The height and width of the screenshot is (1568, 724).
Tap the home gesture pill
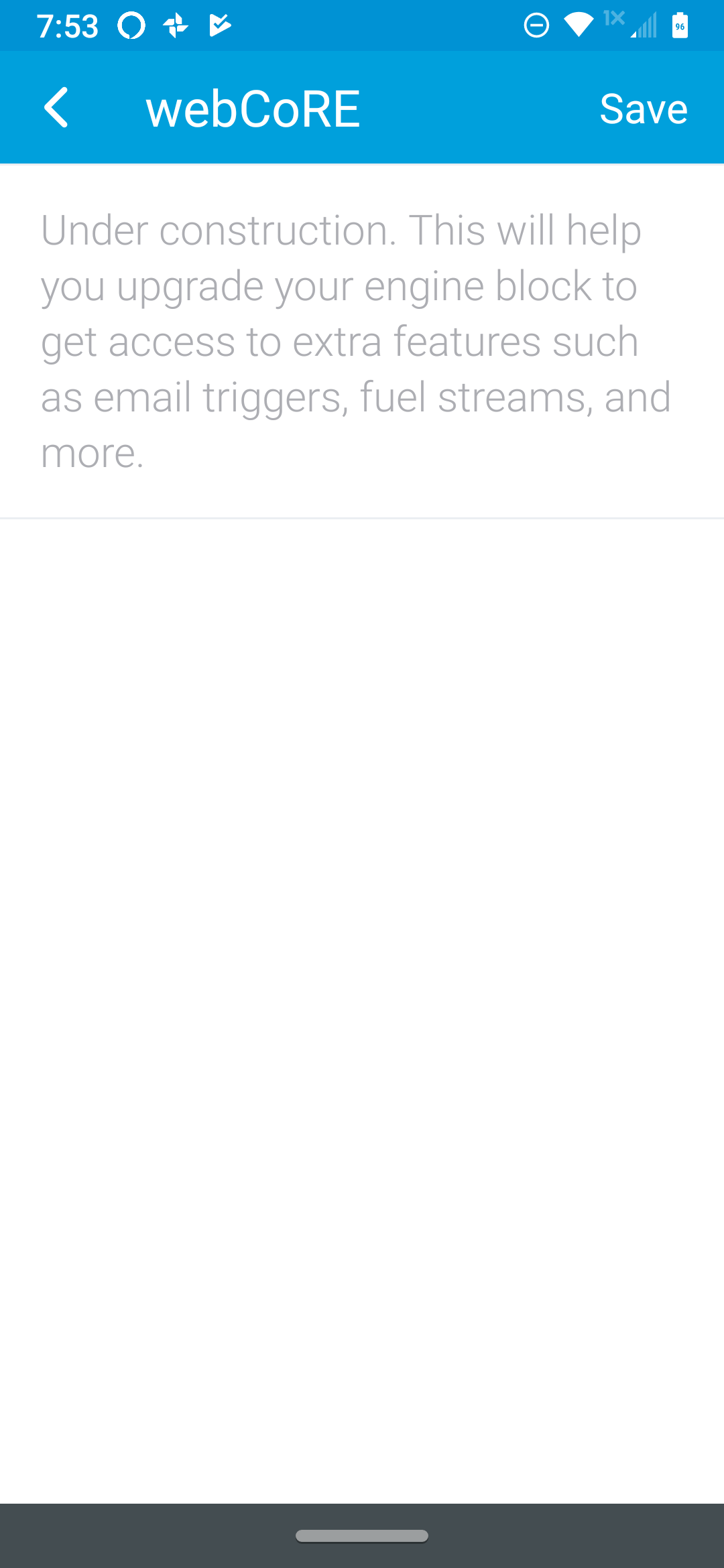coord(362,1536)
